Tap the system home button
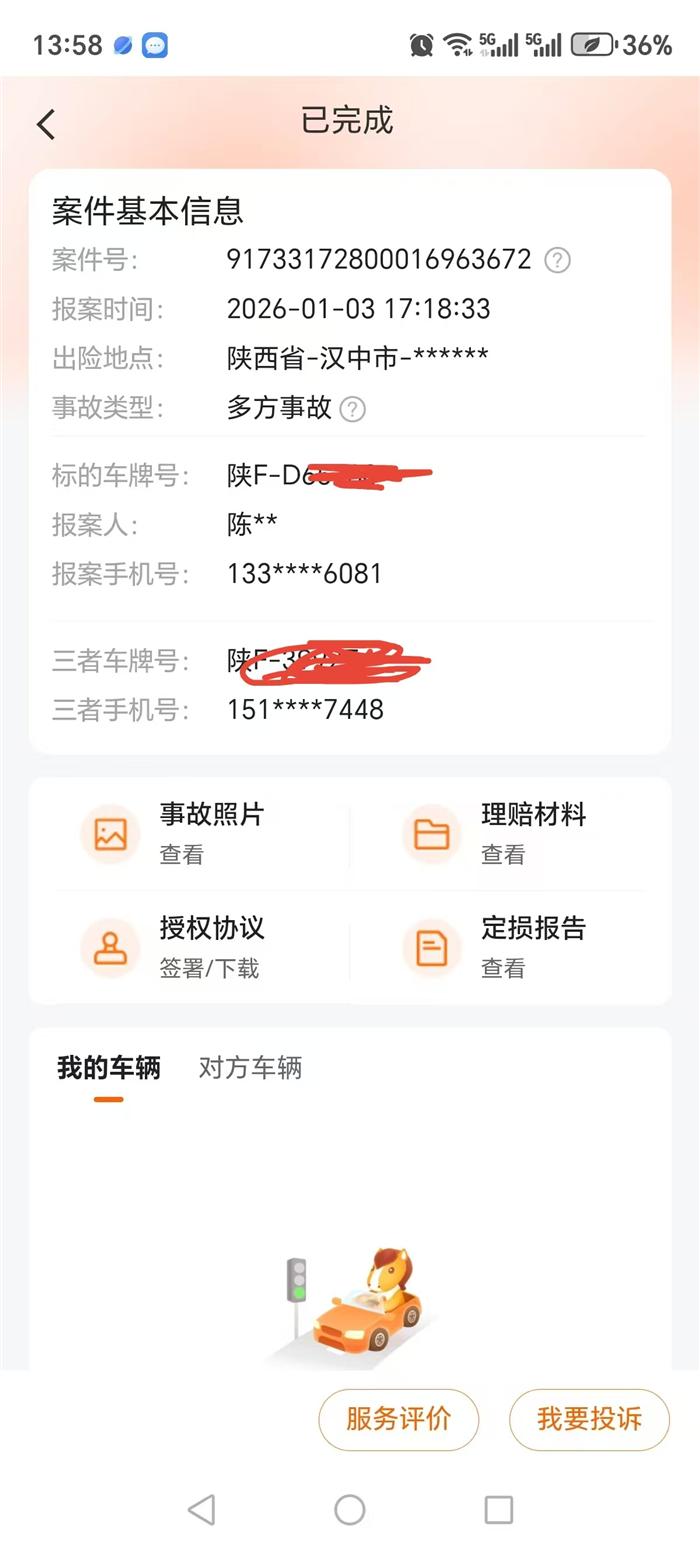This screenshot has height=1547, width=700. point(349,1509)
